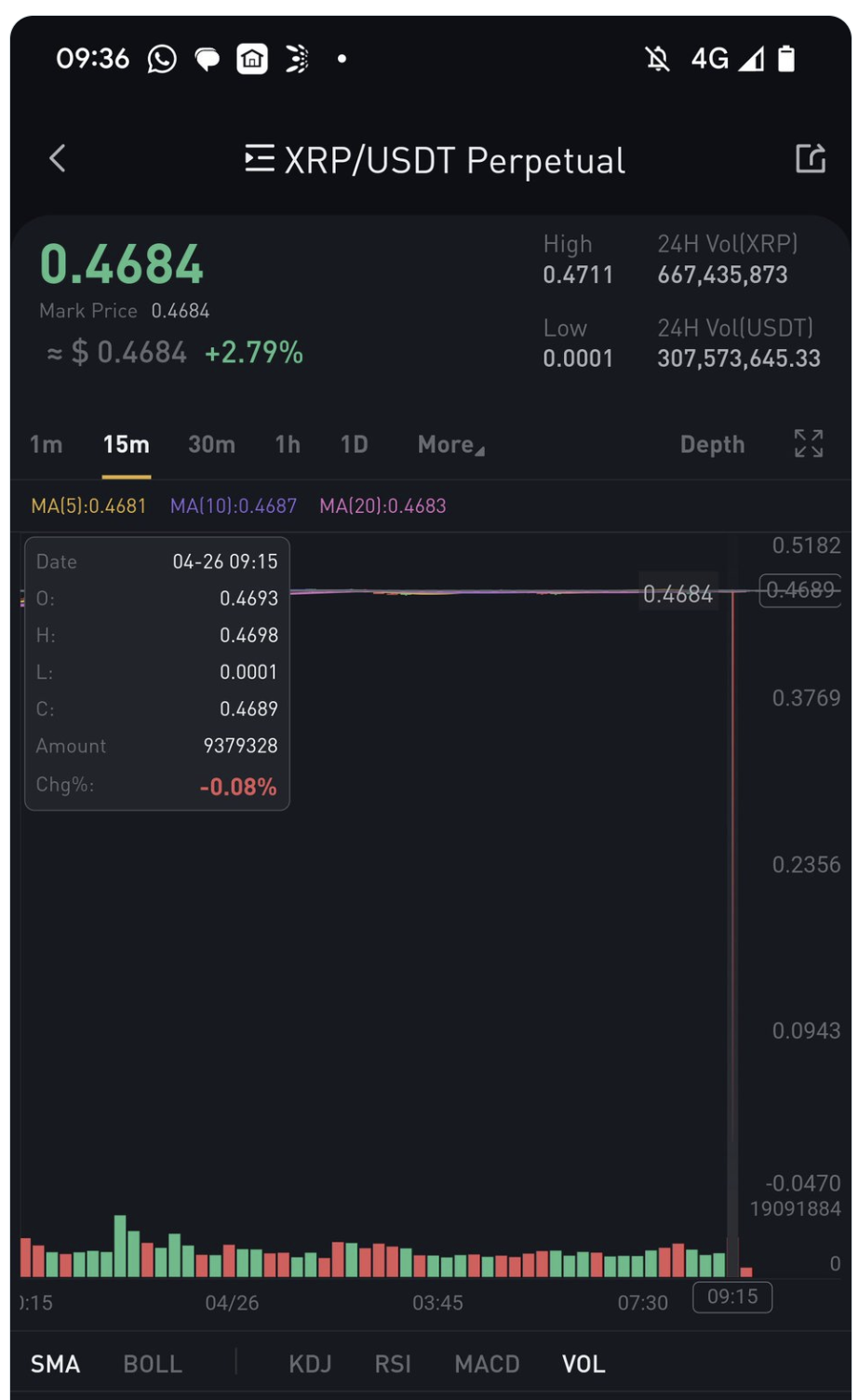
Task: Switch sub-indicator to KDJ
Action: (310, 1364)
